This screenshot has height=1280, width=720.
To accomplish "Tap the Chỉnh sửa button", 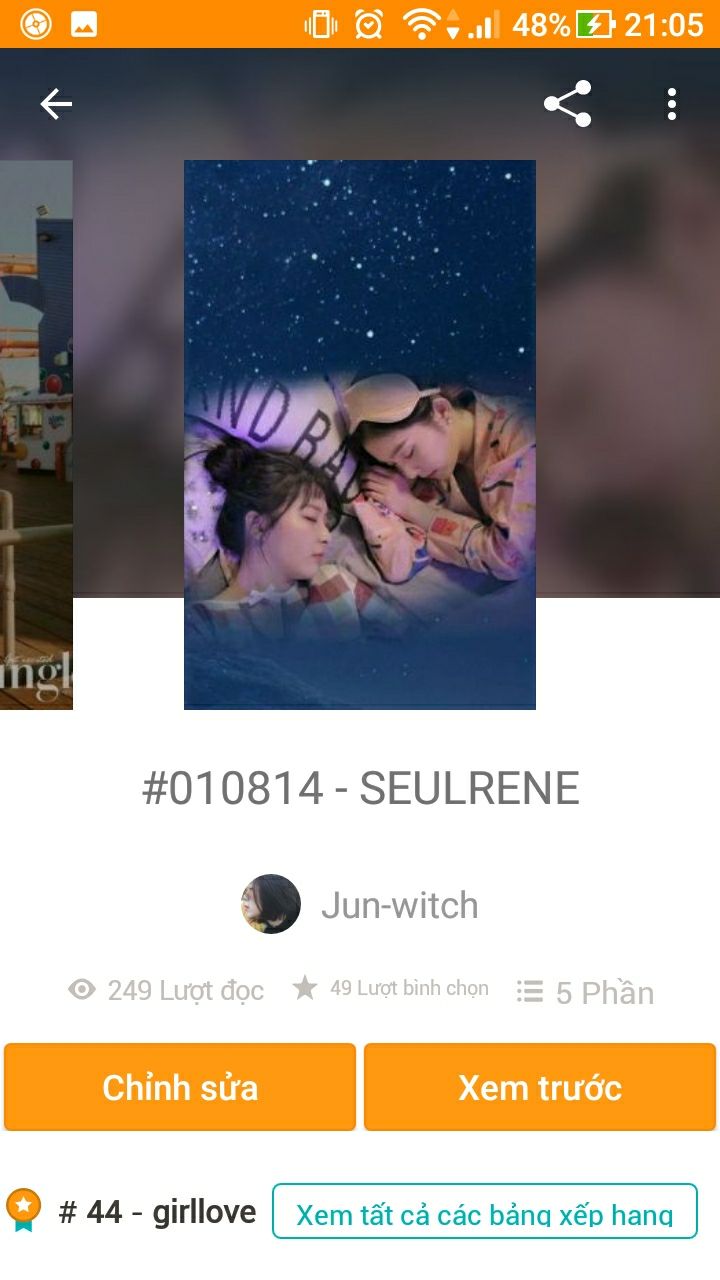I will tap(180, 1087).
